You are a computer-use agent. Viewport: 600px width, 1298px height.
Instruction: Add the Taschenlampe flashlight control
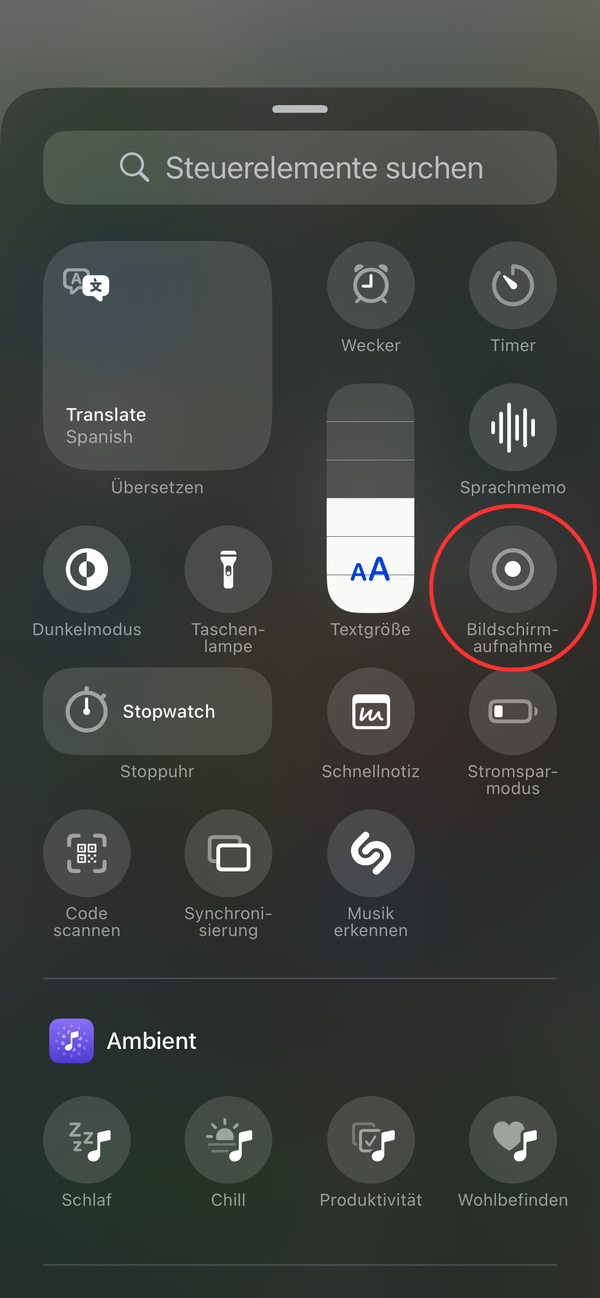tap(228, 569)
